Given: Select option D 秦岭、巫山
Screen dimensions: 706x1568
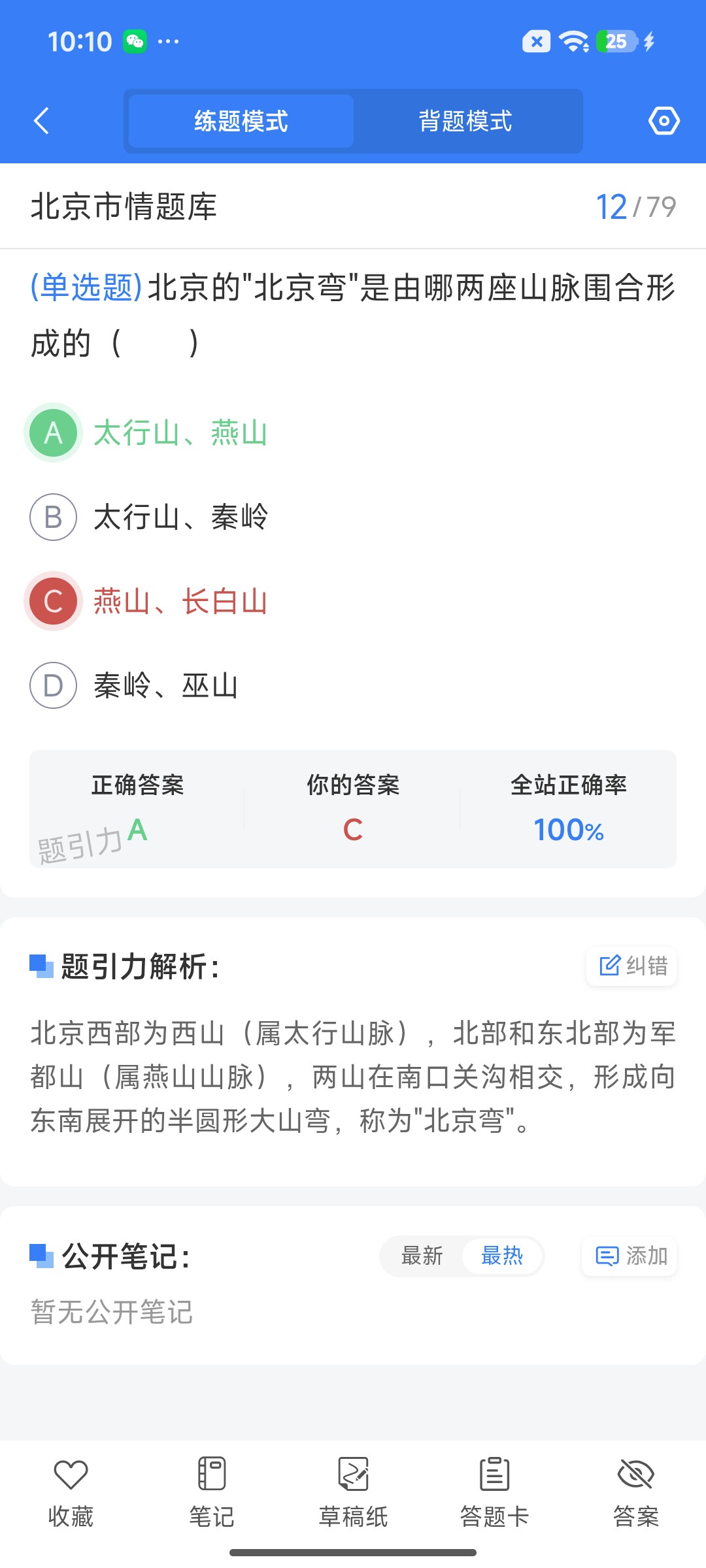Looking at the screenshot, I should (134, 685).
